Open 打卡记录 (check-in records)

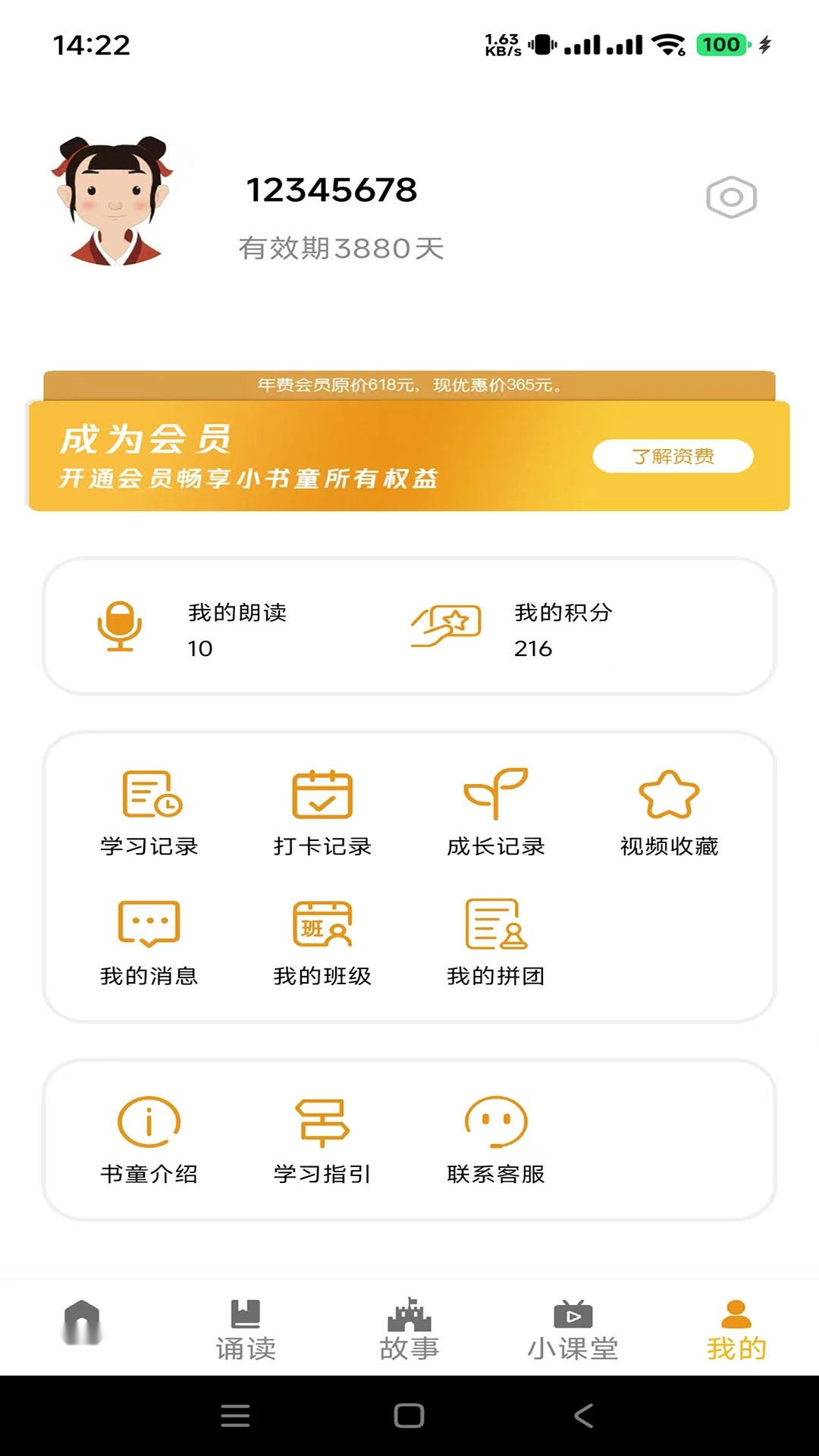tap(322, 814)
